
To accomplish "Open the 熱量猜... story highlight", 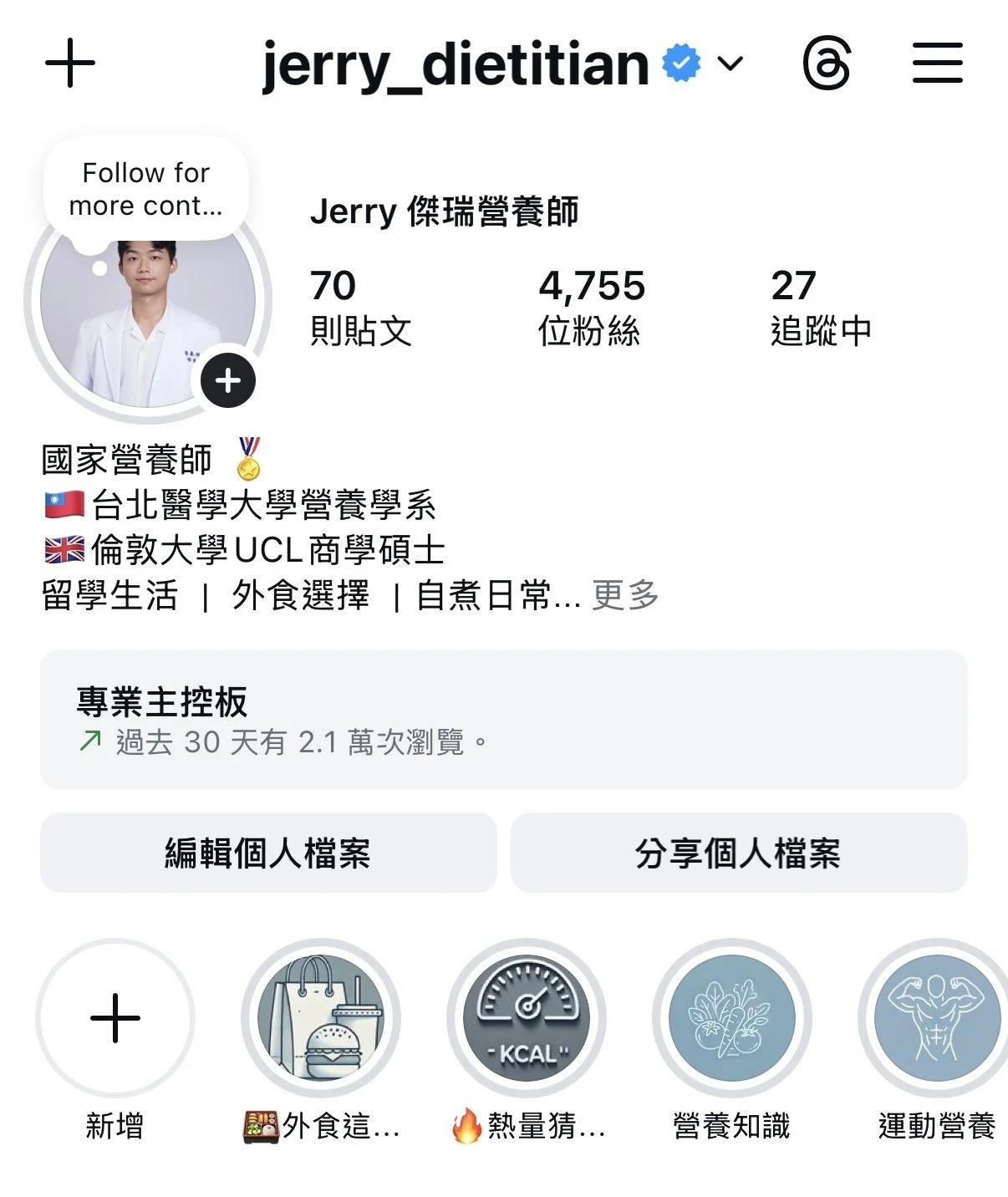I will point(527,1018).
